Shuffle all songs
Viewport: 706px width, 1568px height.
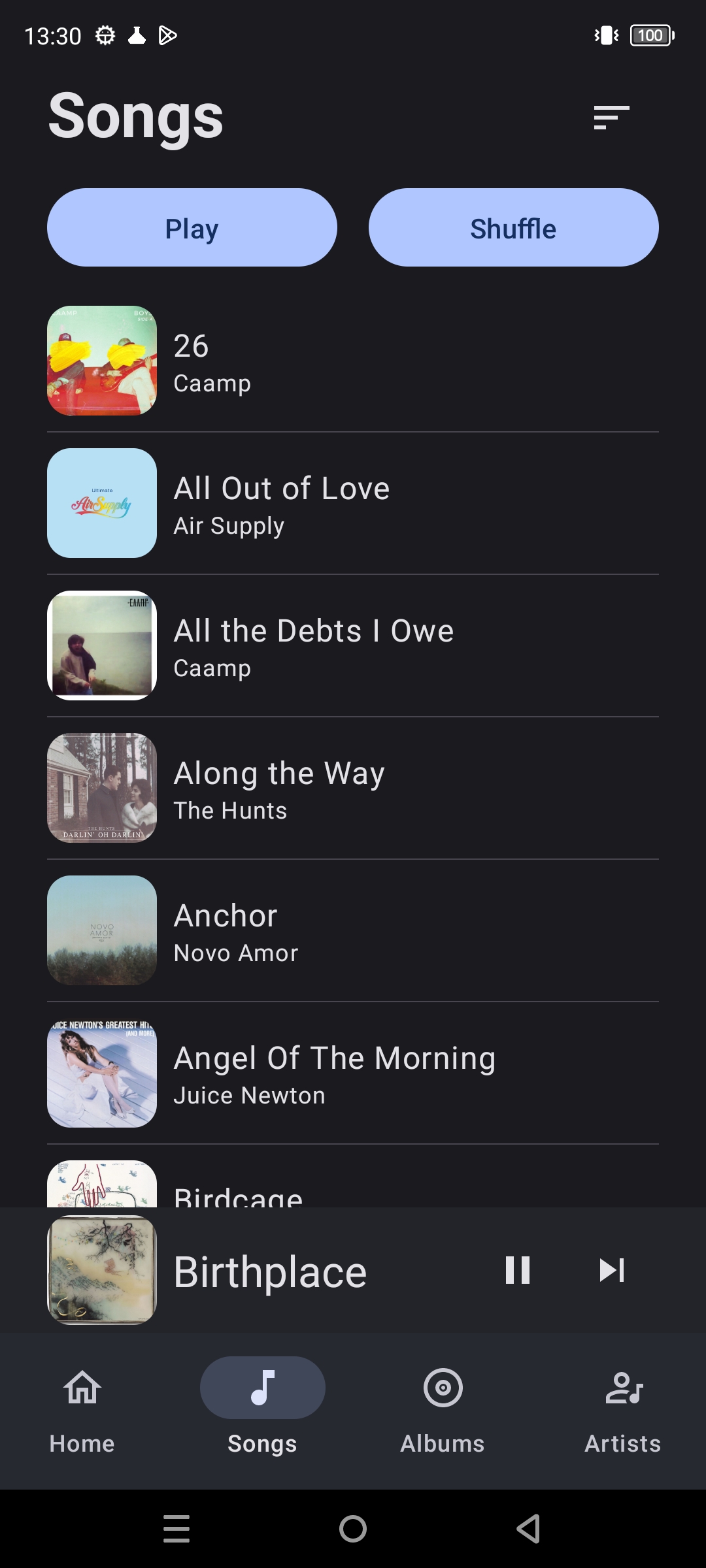coord(513,228)
